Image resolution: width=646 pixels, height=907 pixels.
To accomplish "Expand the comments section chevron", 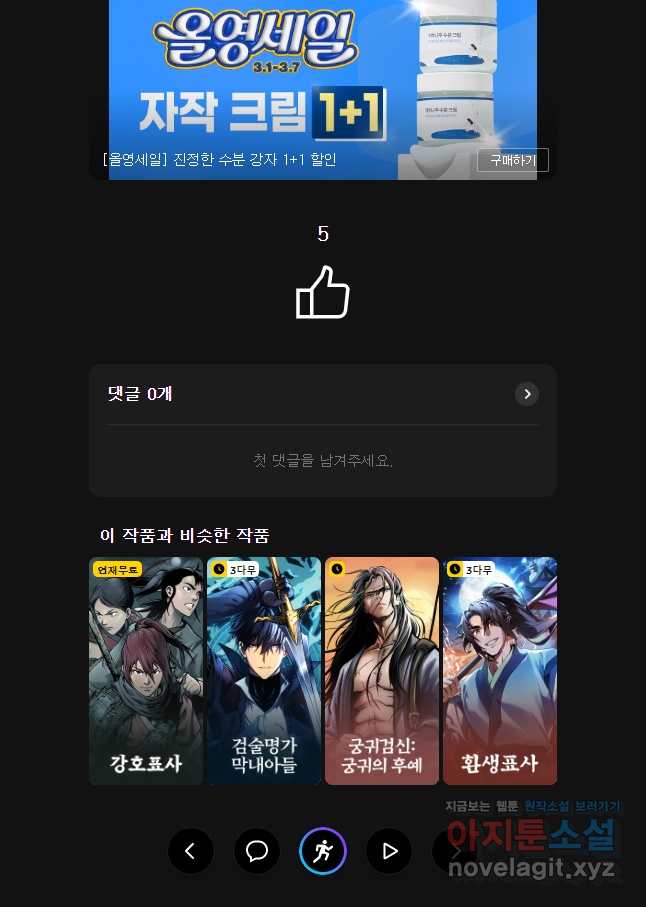I will coord(527,394).
